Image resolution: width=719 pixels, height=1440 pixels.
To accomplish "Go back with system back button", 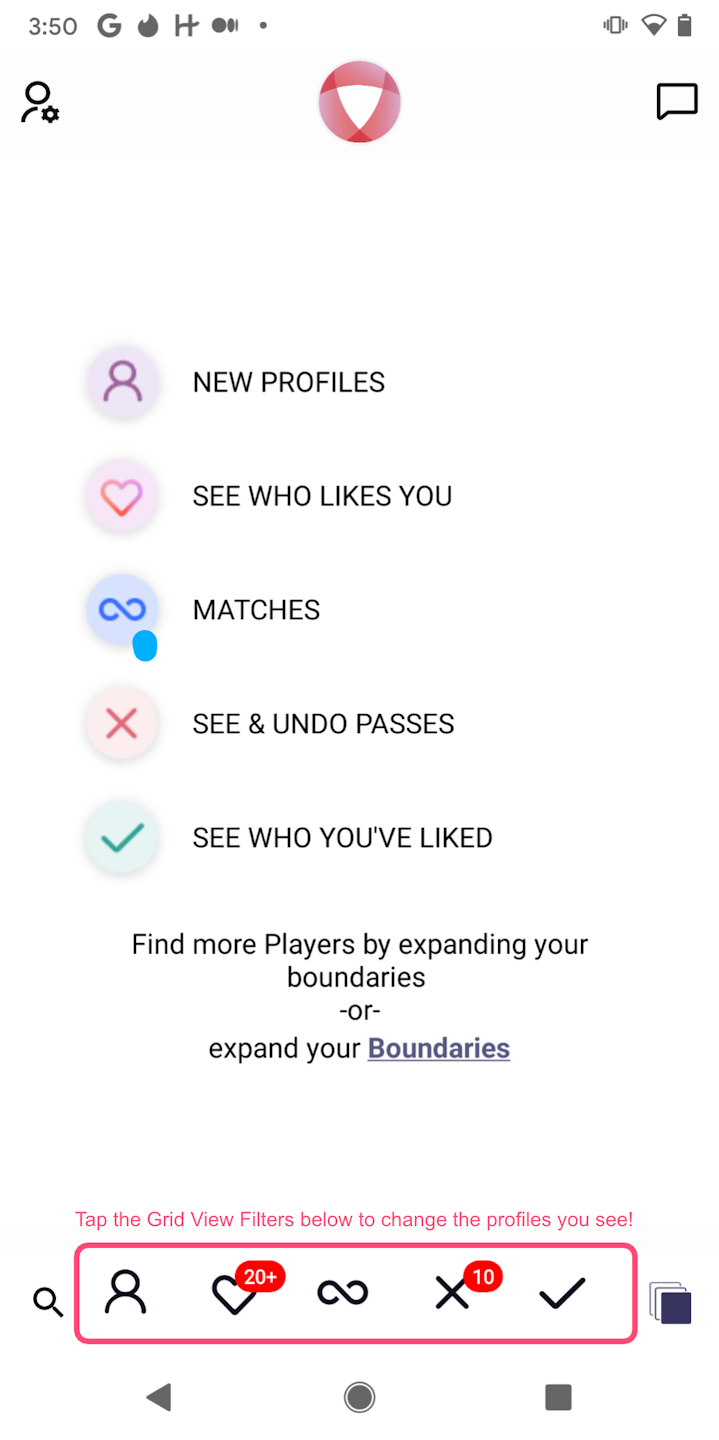I will [x=159, y=1397].
